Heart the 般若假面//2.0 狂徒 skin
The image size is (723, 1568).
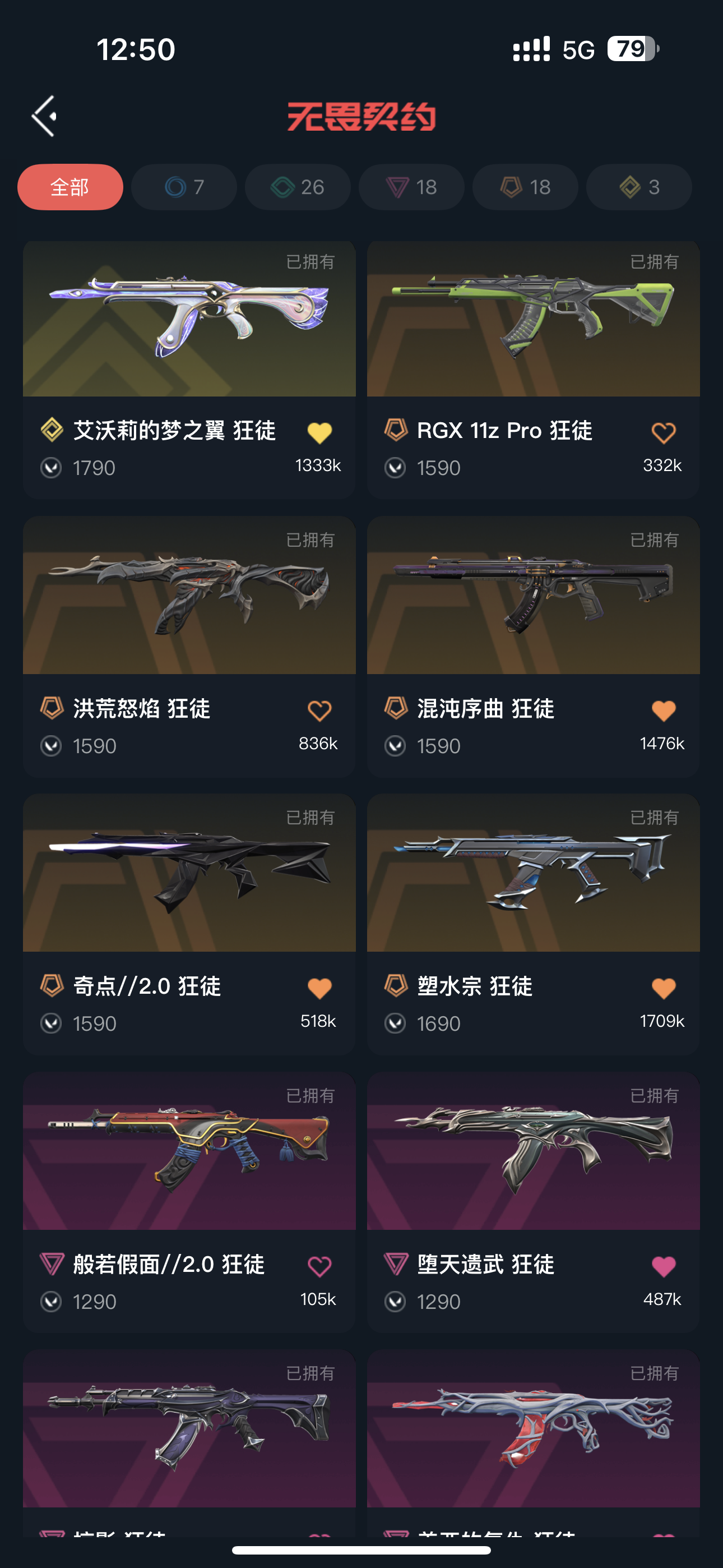coord(319,1266)
